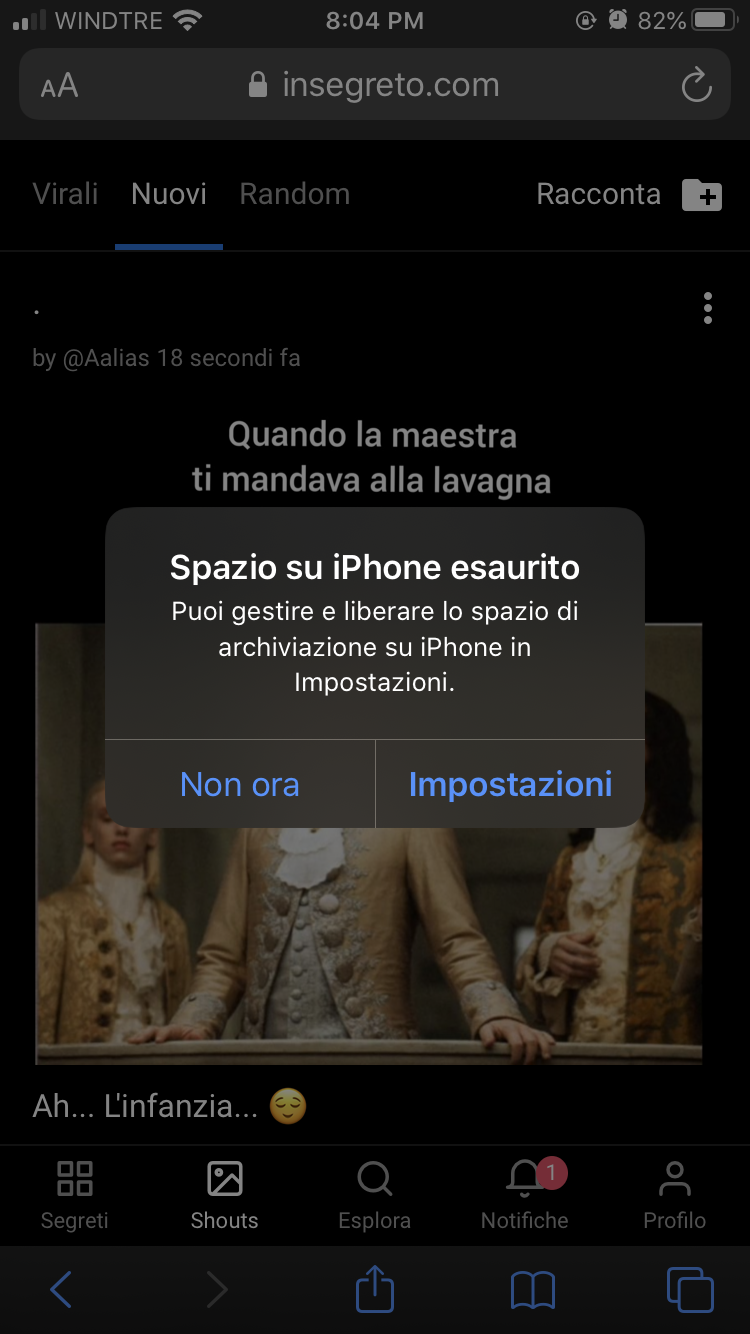Open Impostazioni from the storage alert
Viewport: 750px width, 1334px height.
[510, 784]
